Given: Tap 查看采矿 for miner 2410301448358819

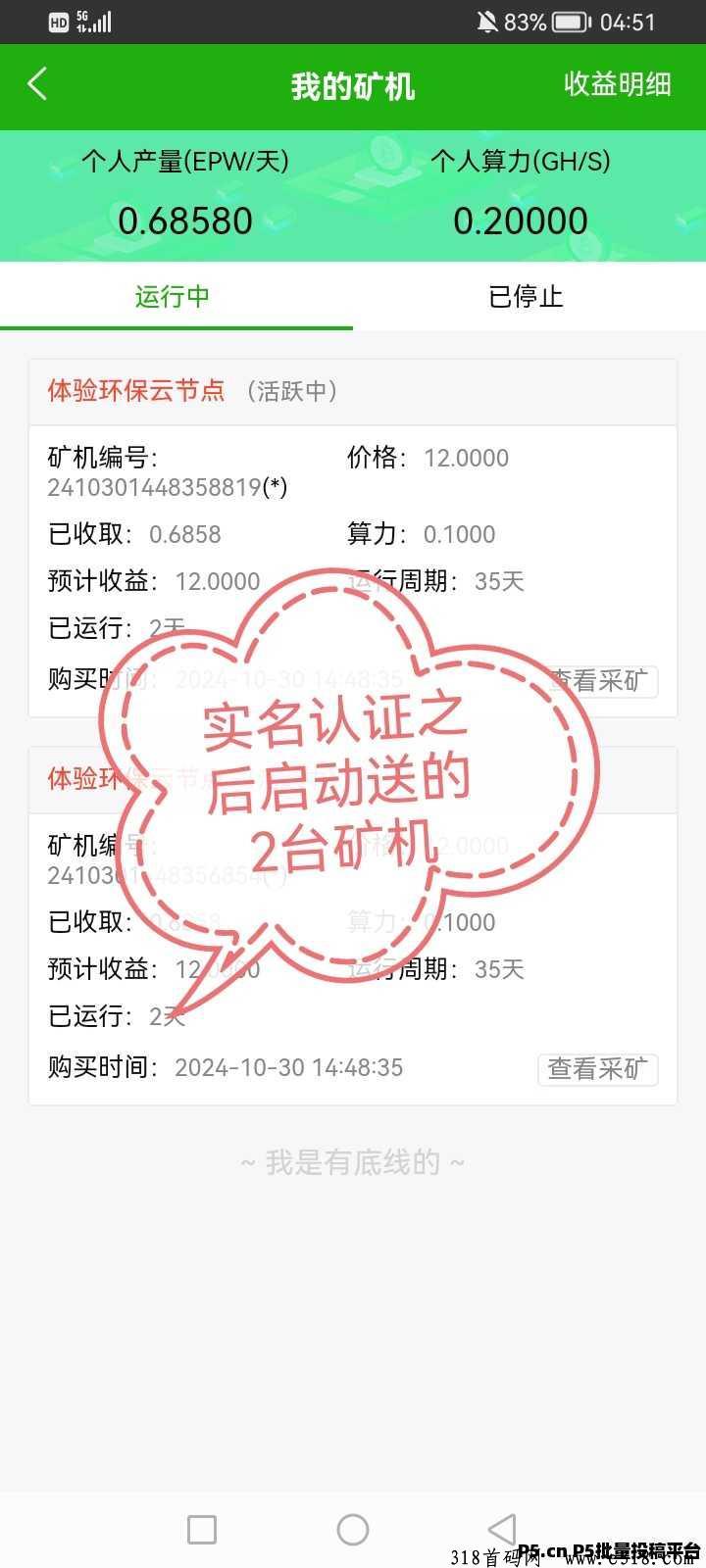Looking at the screenshot, I should [598, 680].
